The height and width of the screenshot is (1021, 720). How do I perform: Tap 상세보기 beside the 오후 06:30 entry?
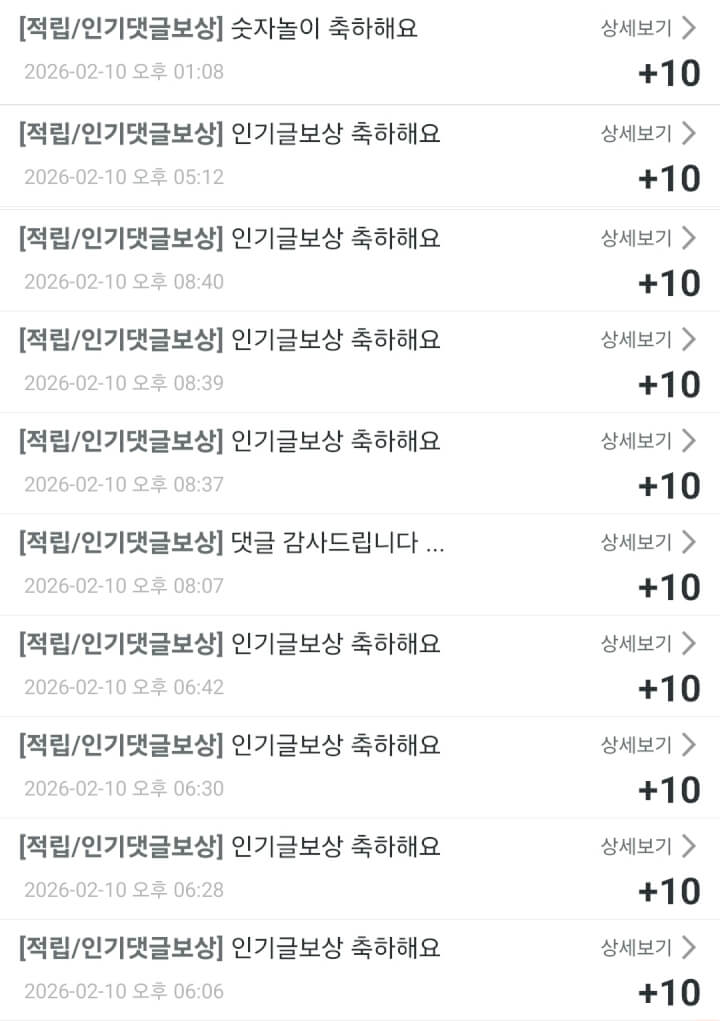tap(647, 745)
